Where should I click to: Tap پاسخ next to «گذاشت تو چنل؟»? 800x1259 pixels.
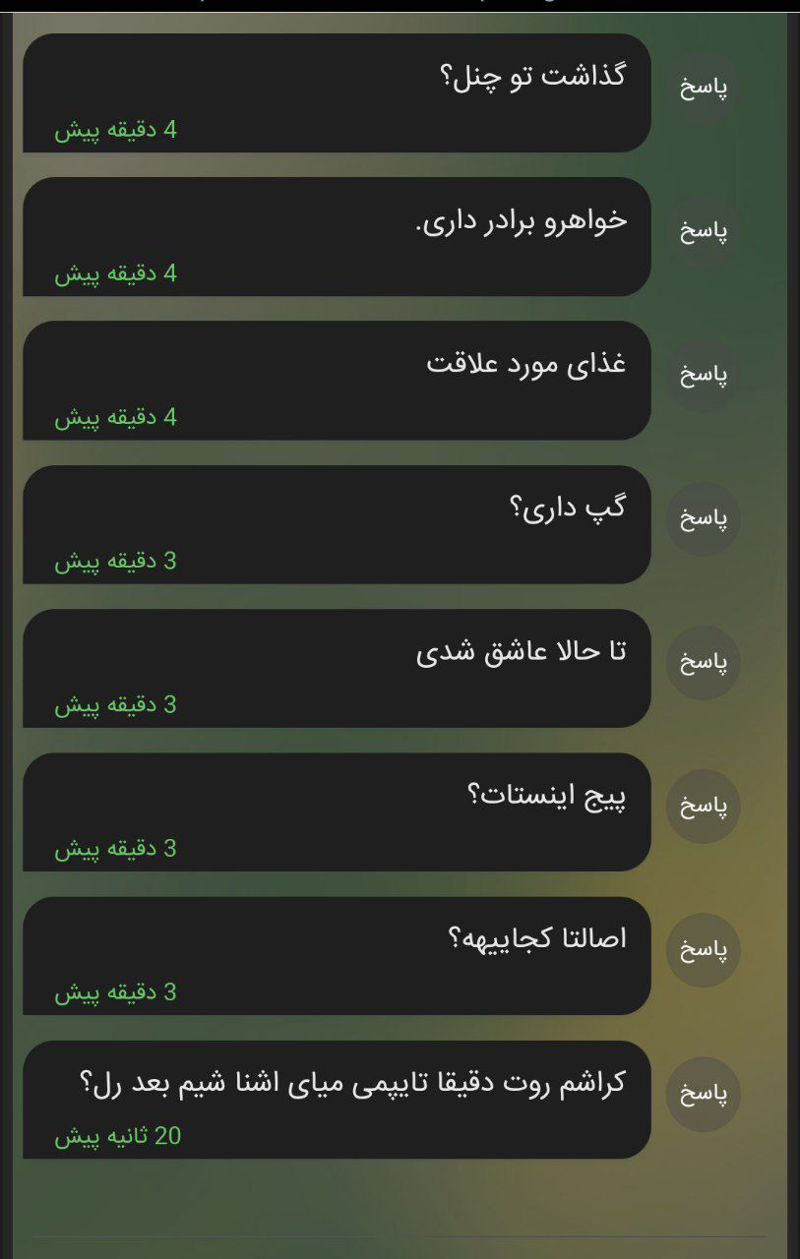[x=703, y=87]
